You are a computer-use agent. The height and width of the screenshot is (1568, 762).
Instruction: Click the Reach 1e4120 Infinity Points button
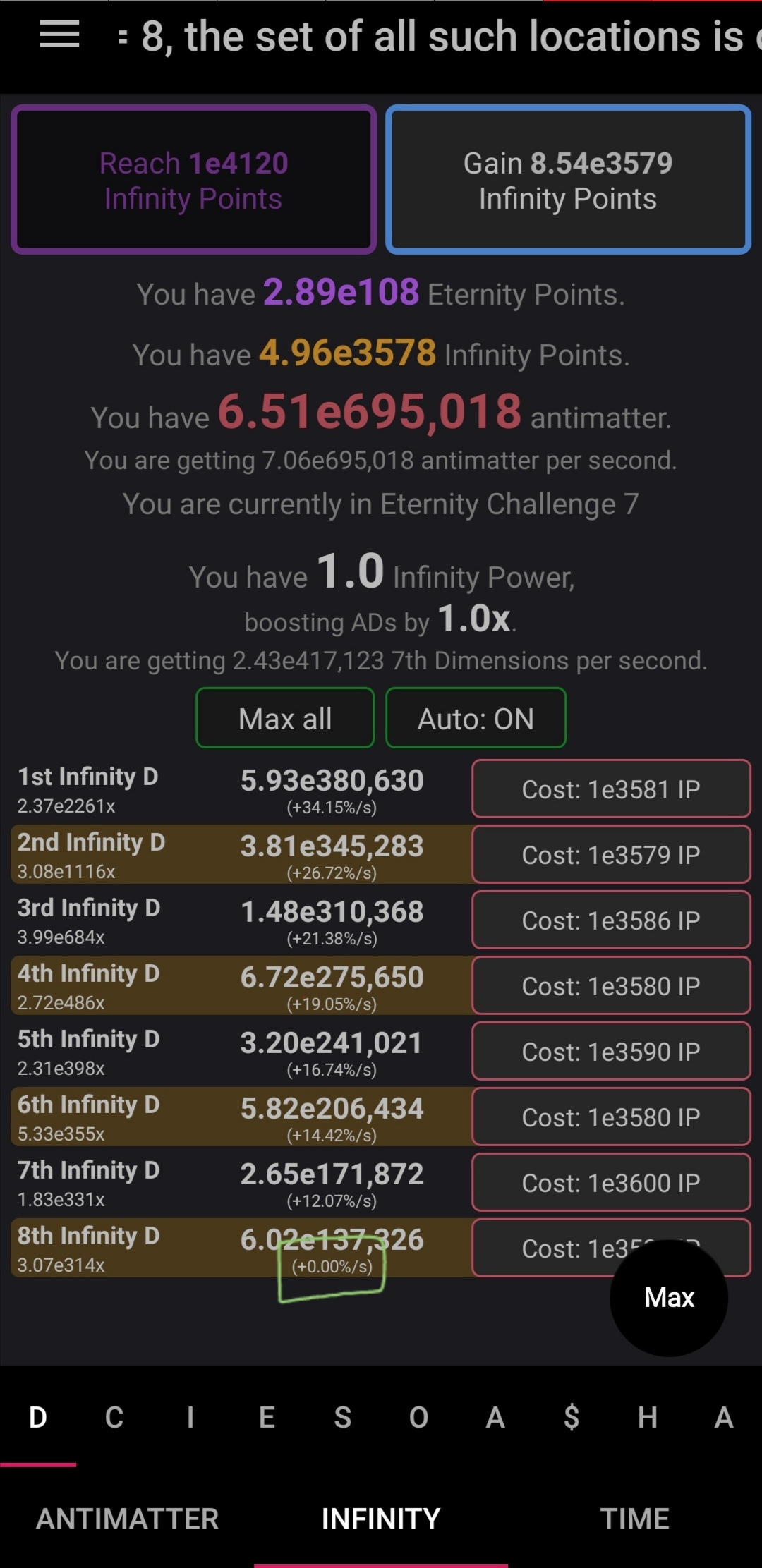[193, 180]
